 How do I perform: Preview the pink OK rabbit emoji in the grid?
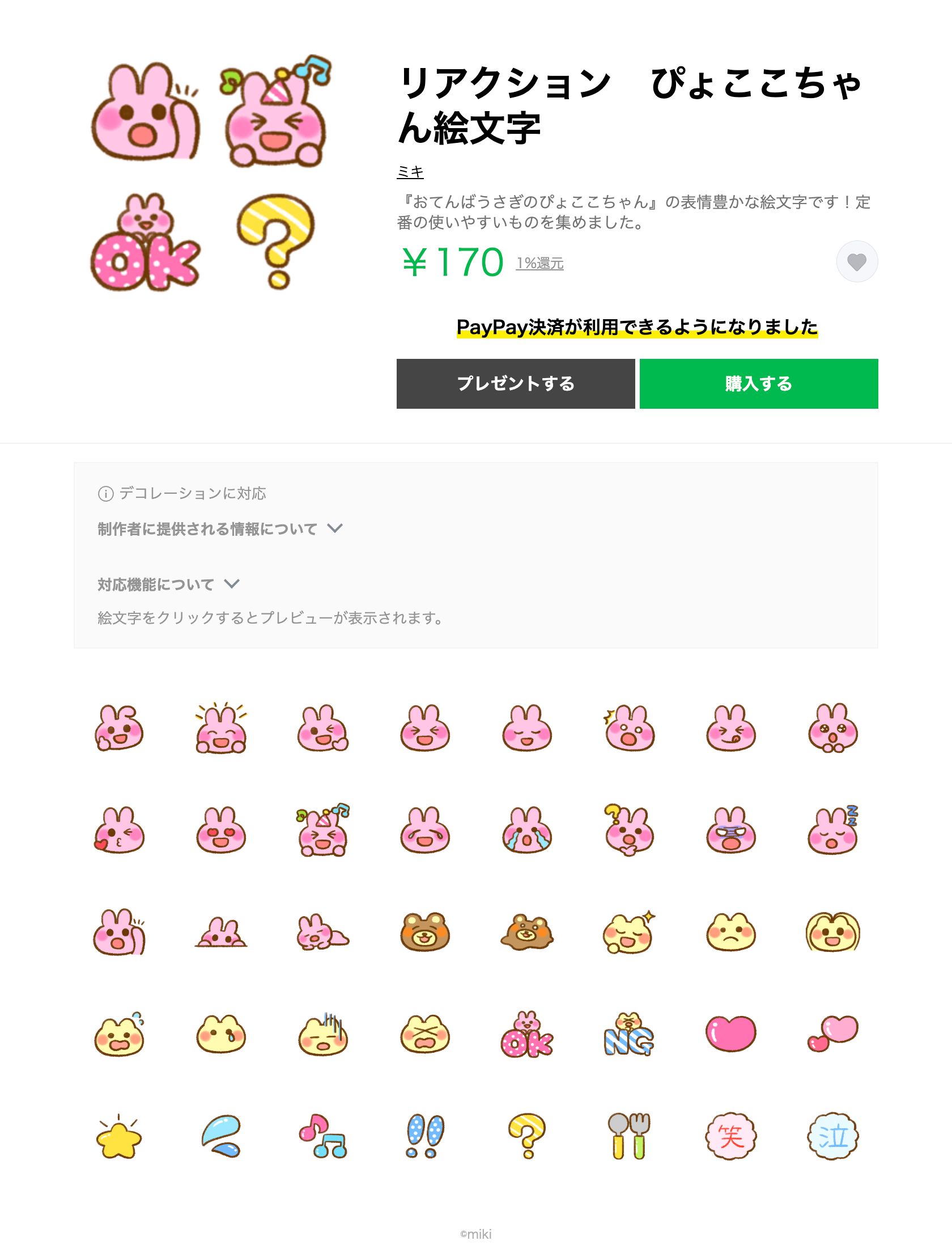[527, 1035]
